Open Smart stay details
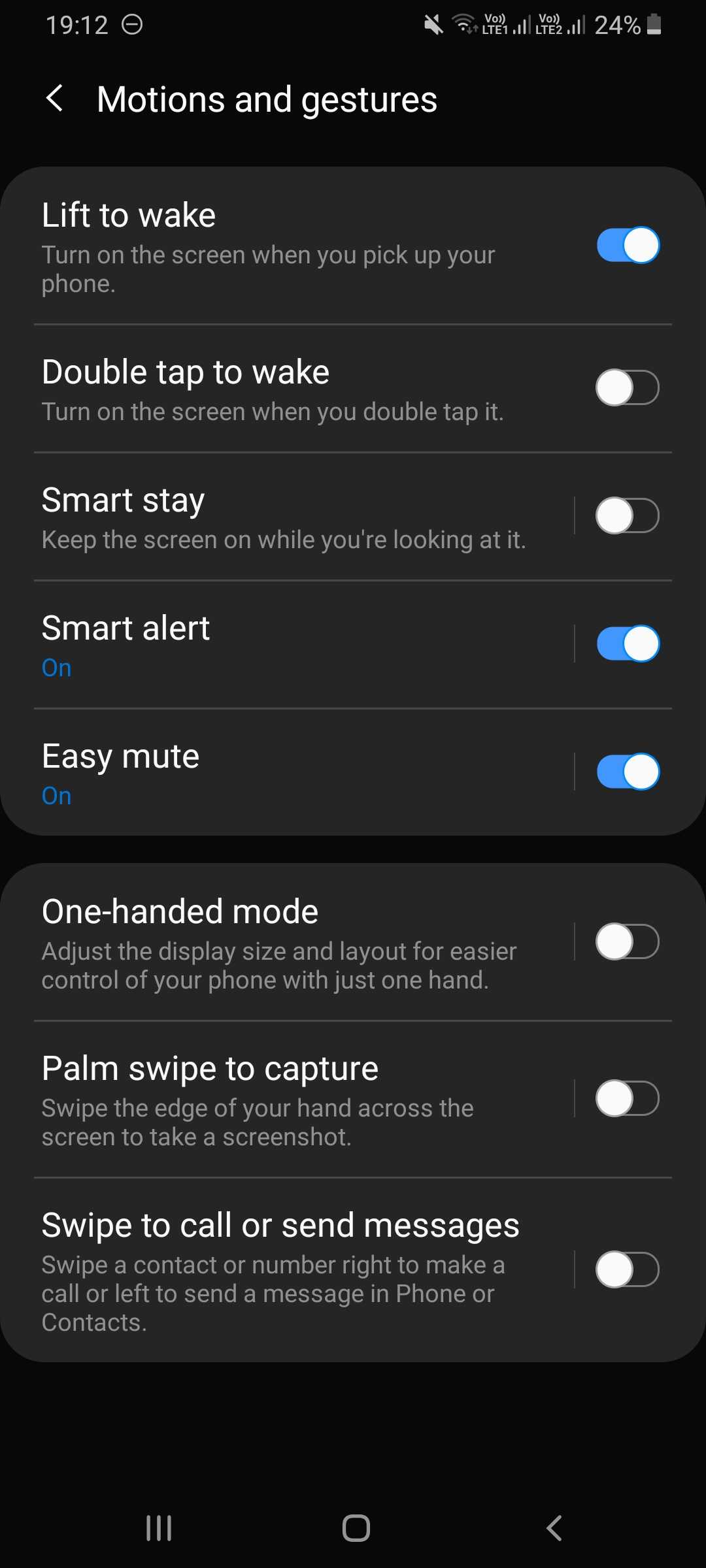The width and height of the screenshot is (706, 1568). point(288,516)
